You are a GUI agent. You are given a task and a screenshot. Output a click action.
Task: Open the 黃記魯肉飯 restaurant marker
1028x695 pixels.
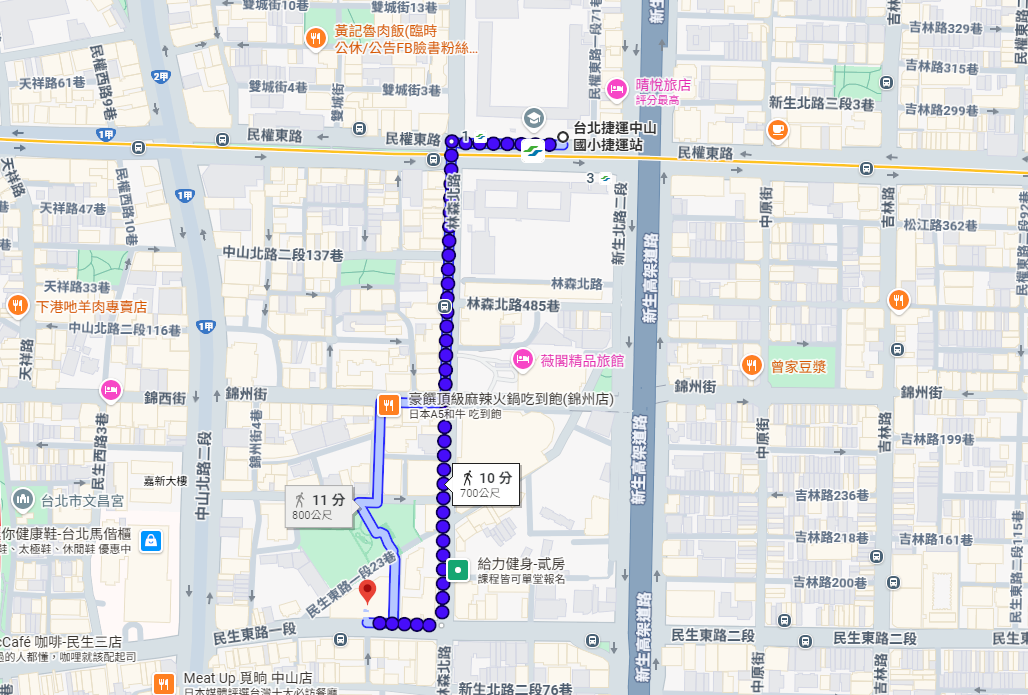click(316, 38)
